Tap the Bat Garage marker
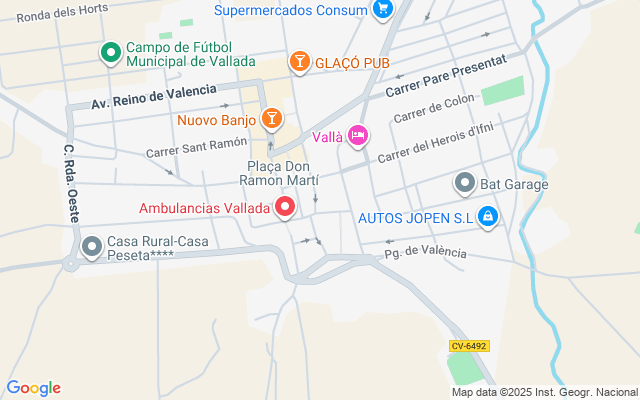 point(464,184)
